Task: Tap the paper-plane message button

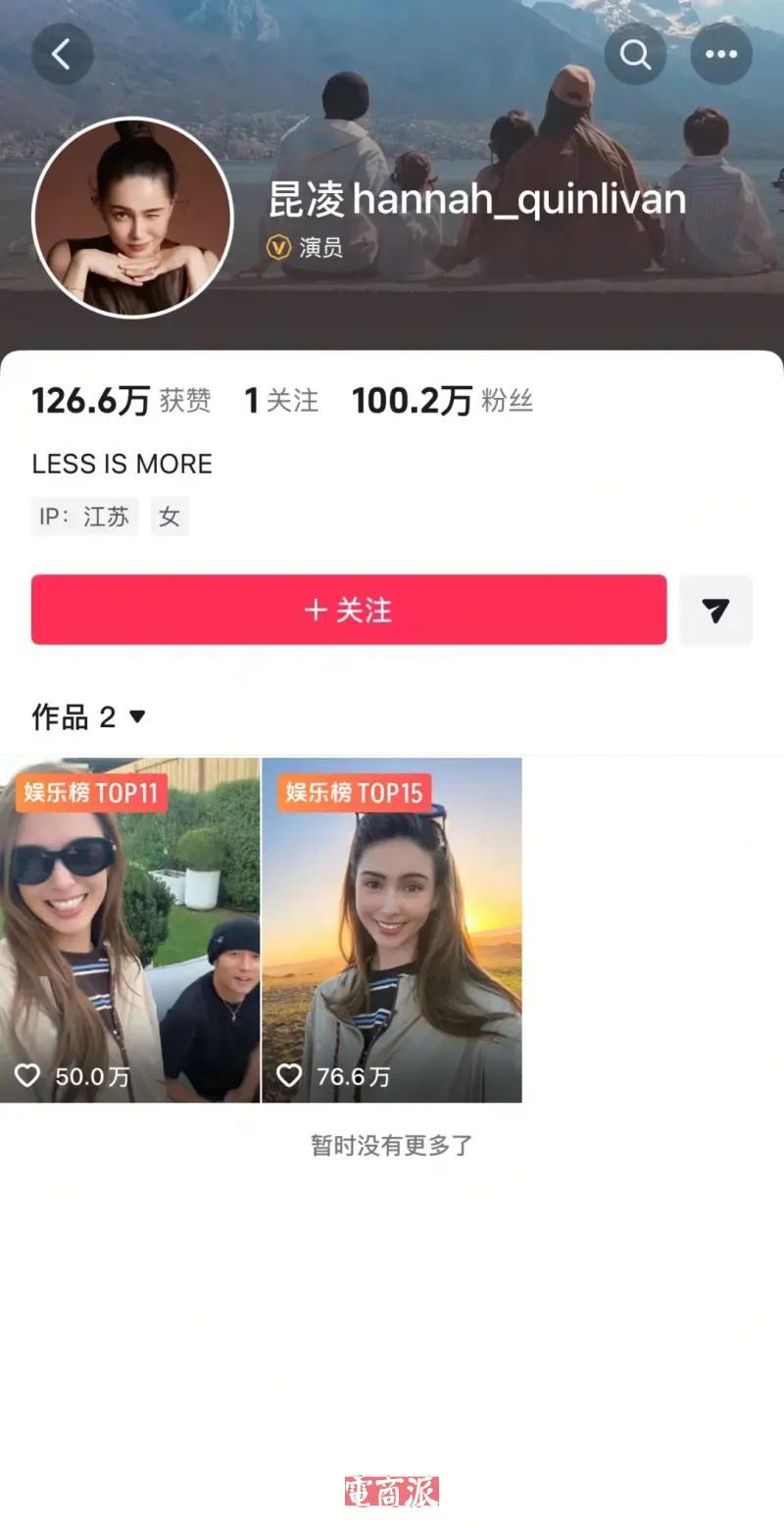Action: click(715, 610)
